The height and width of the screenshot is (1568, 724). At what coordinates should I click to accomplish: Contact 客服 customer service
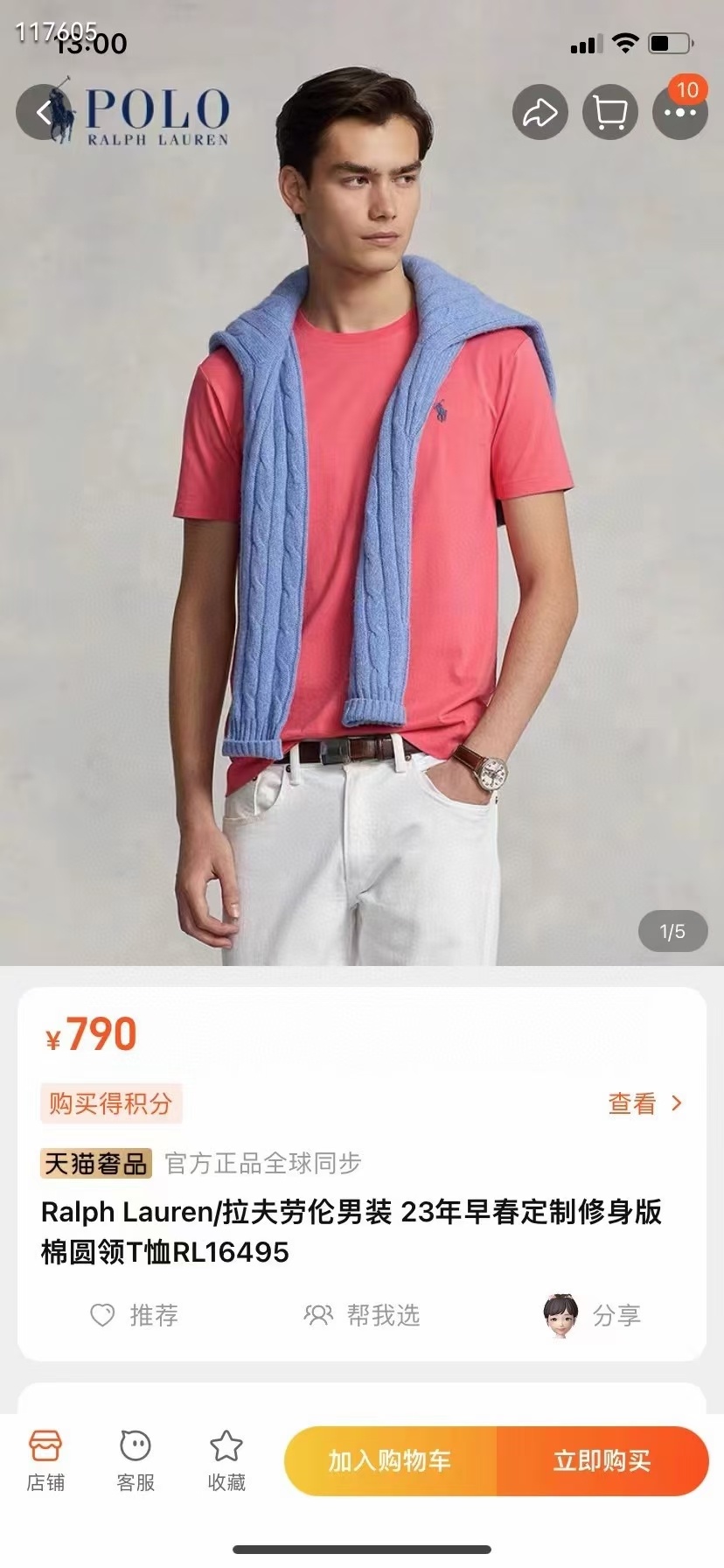pyautogui.click(x=136, y=1460)
